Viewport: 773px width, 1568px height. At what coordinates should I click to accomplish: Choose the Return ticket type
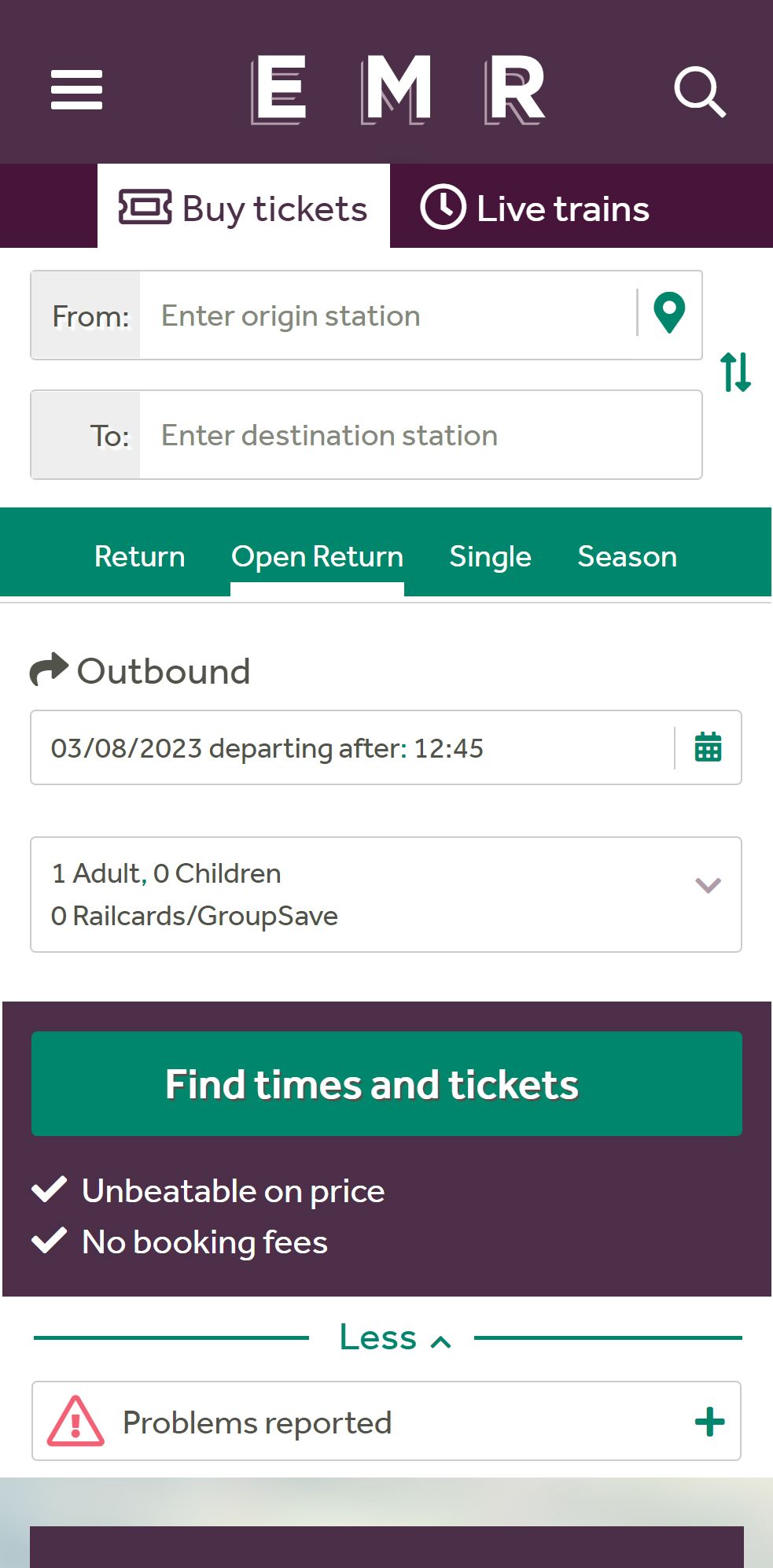click(140, 556)
